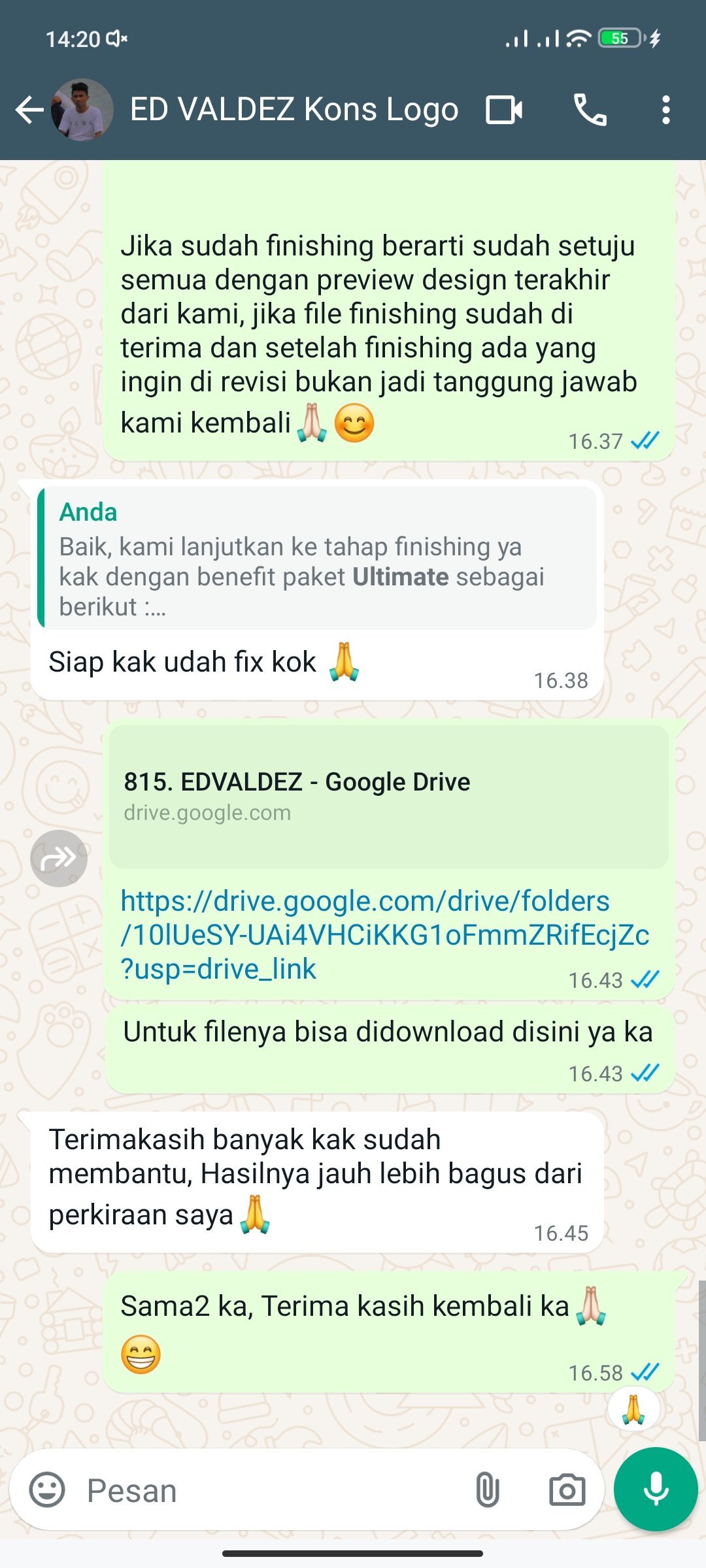Attach a file to the chat
Screen dimensions: 706x1568
pos(487,1490)
